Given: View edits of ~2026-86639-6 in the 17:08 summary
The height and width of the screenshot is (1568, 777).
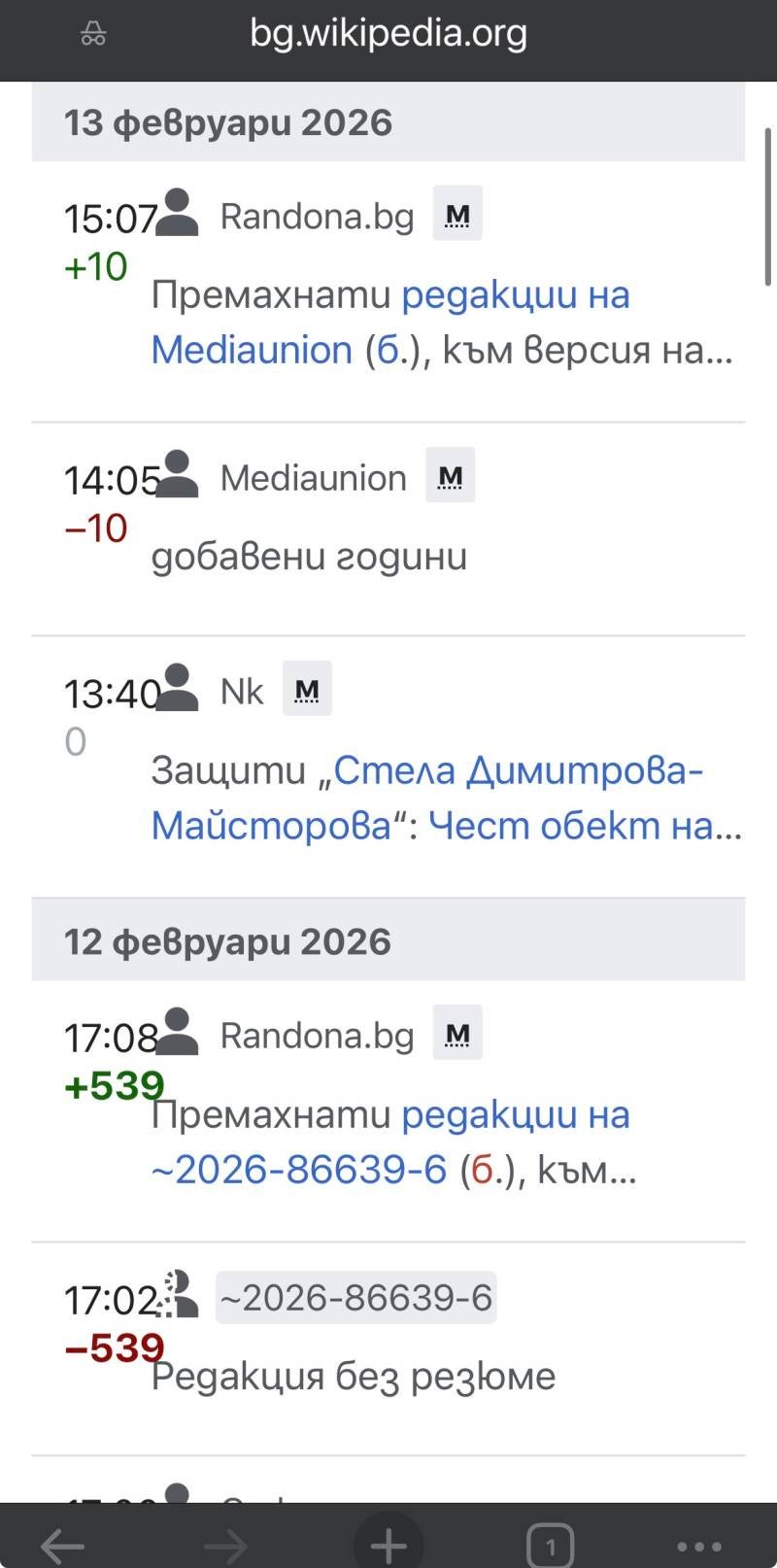Looking at the screenshot, I should pos(388,1142).
